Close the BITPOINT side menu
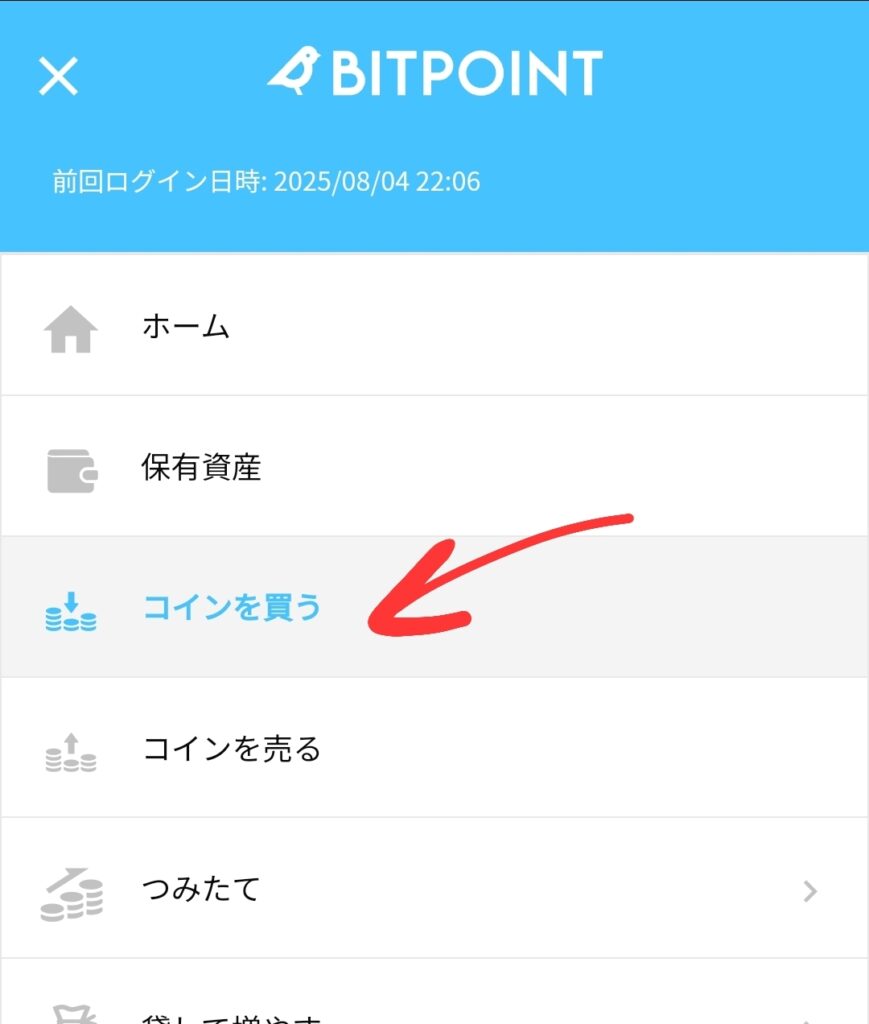The height and width of the screenshot is (1024, 869). point(58,76)
